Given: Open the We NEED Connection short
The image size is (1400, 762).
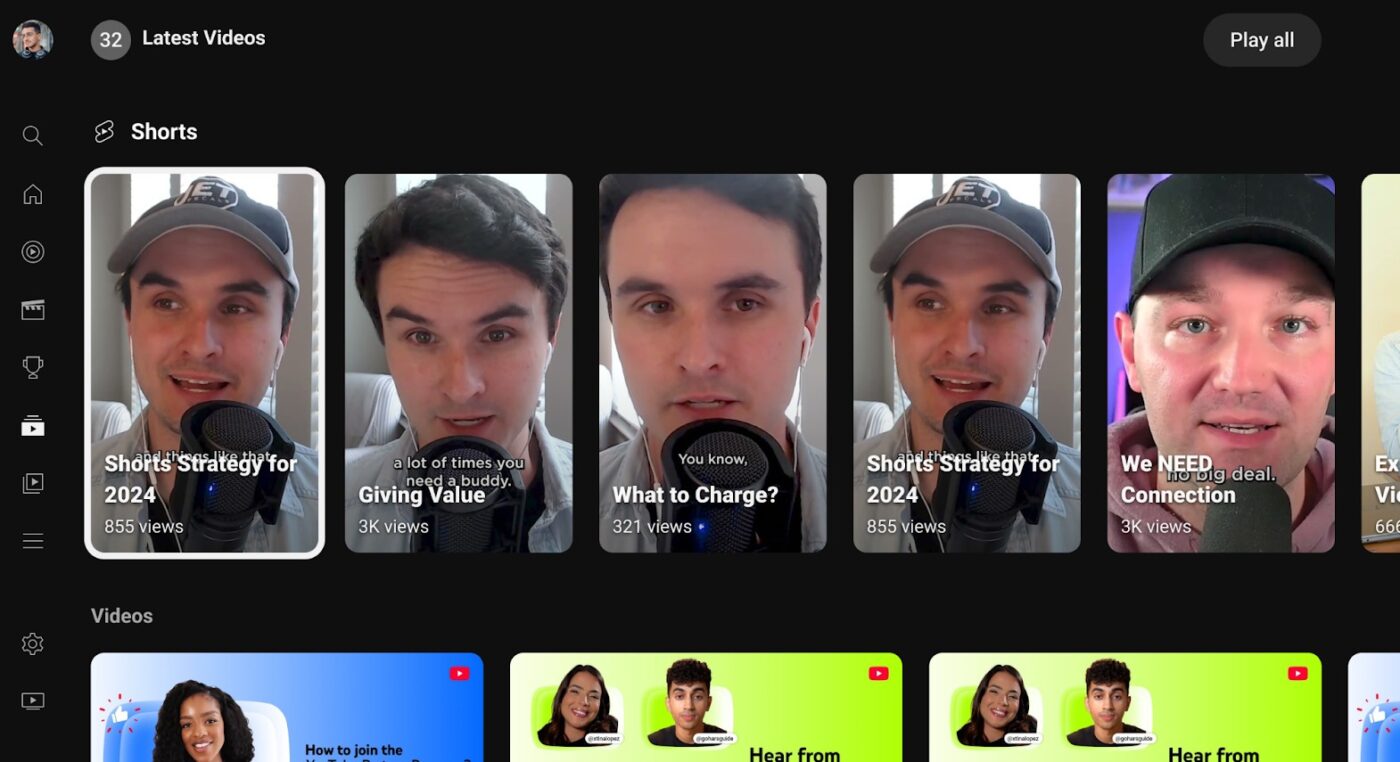Looking at the screenshot, I should coord(1220,363).
